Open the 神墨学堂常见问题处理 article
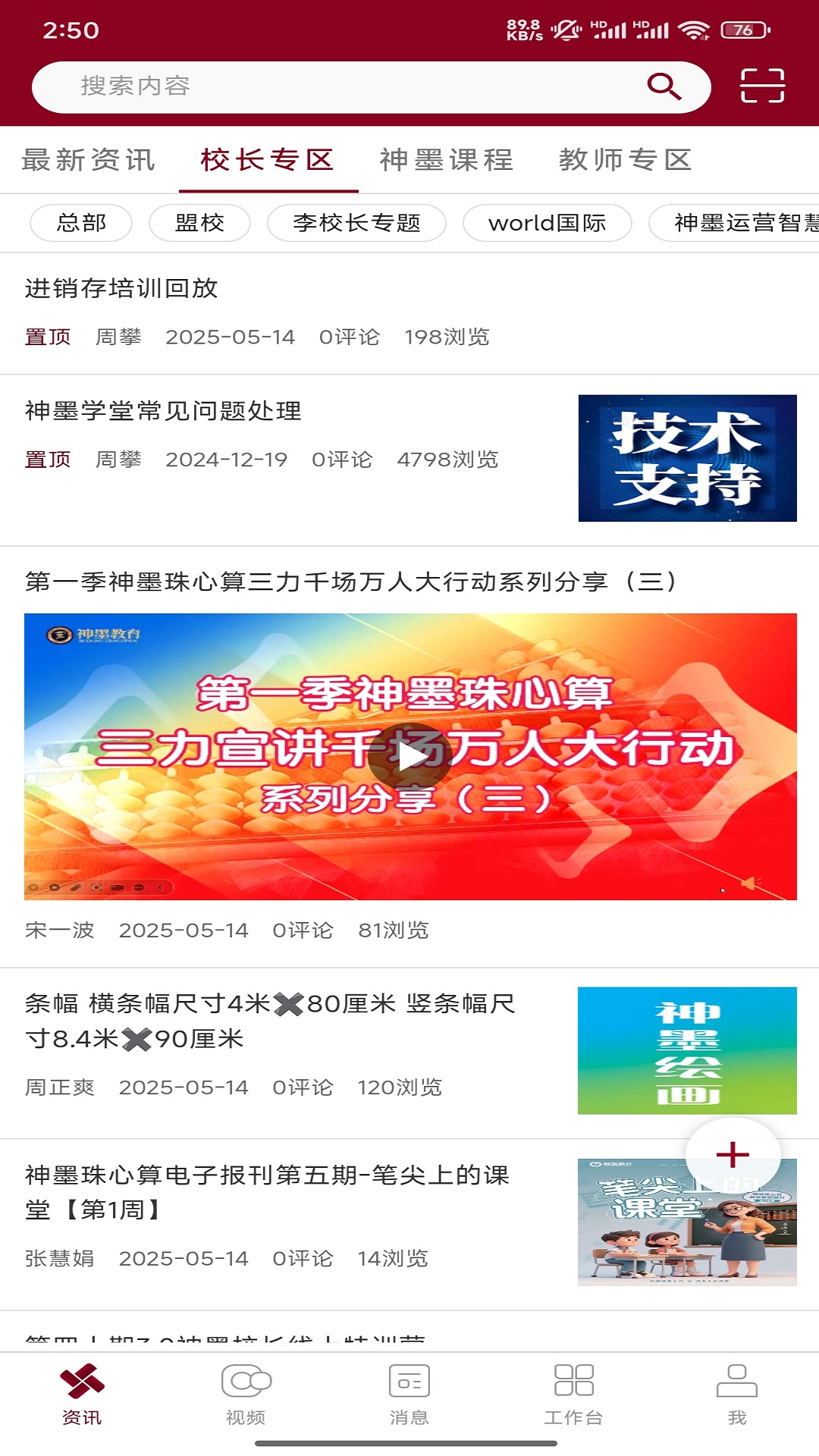This screenshot has height=1456, width=819. pos(163,411)
